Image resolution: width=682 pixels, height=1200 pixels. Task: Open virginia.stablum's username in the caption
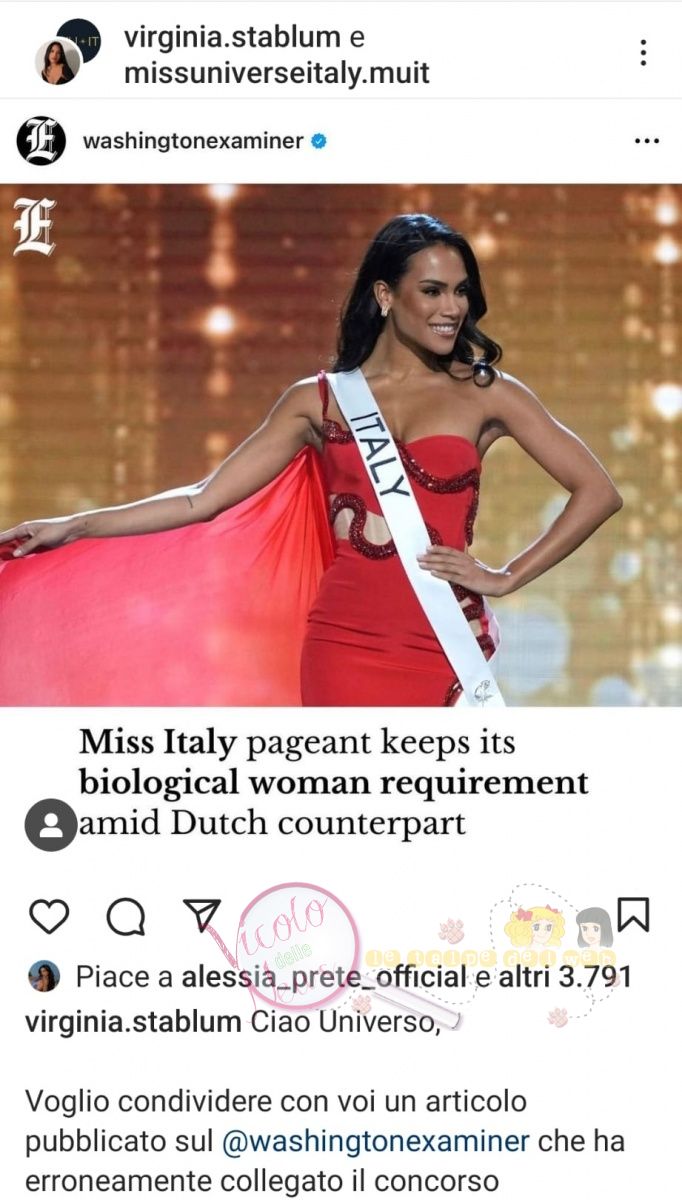pos(133,1022)
